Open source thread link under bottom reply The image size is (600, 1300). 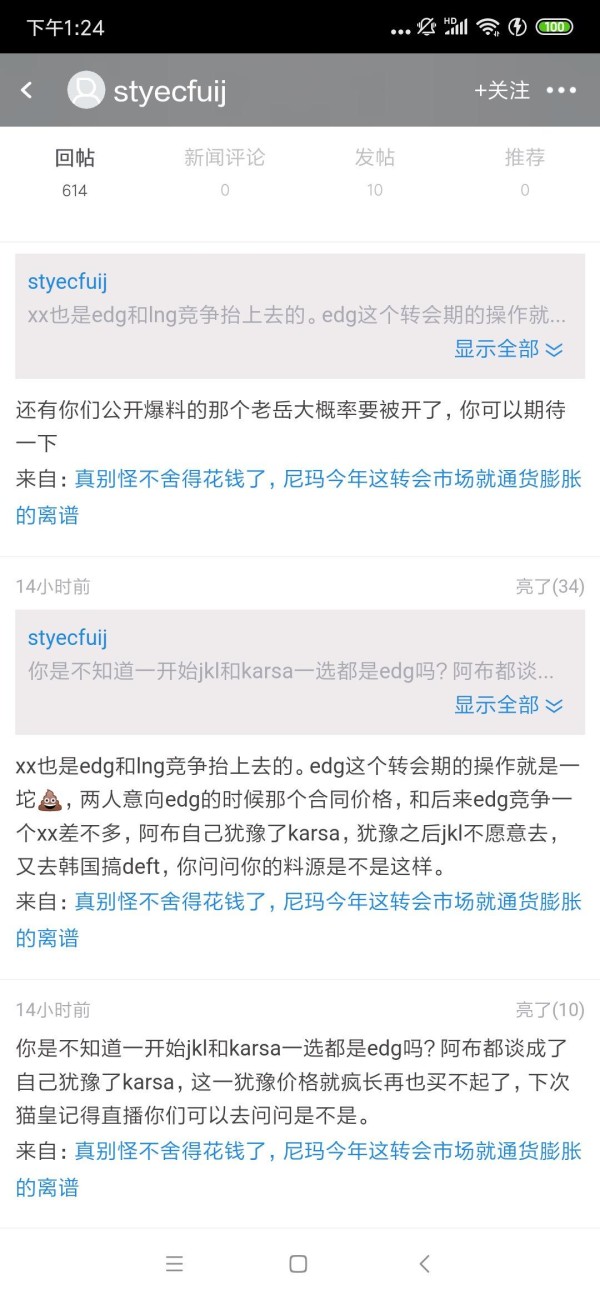point(298,1169)
